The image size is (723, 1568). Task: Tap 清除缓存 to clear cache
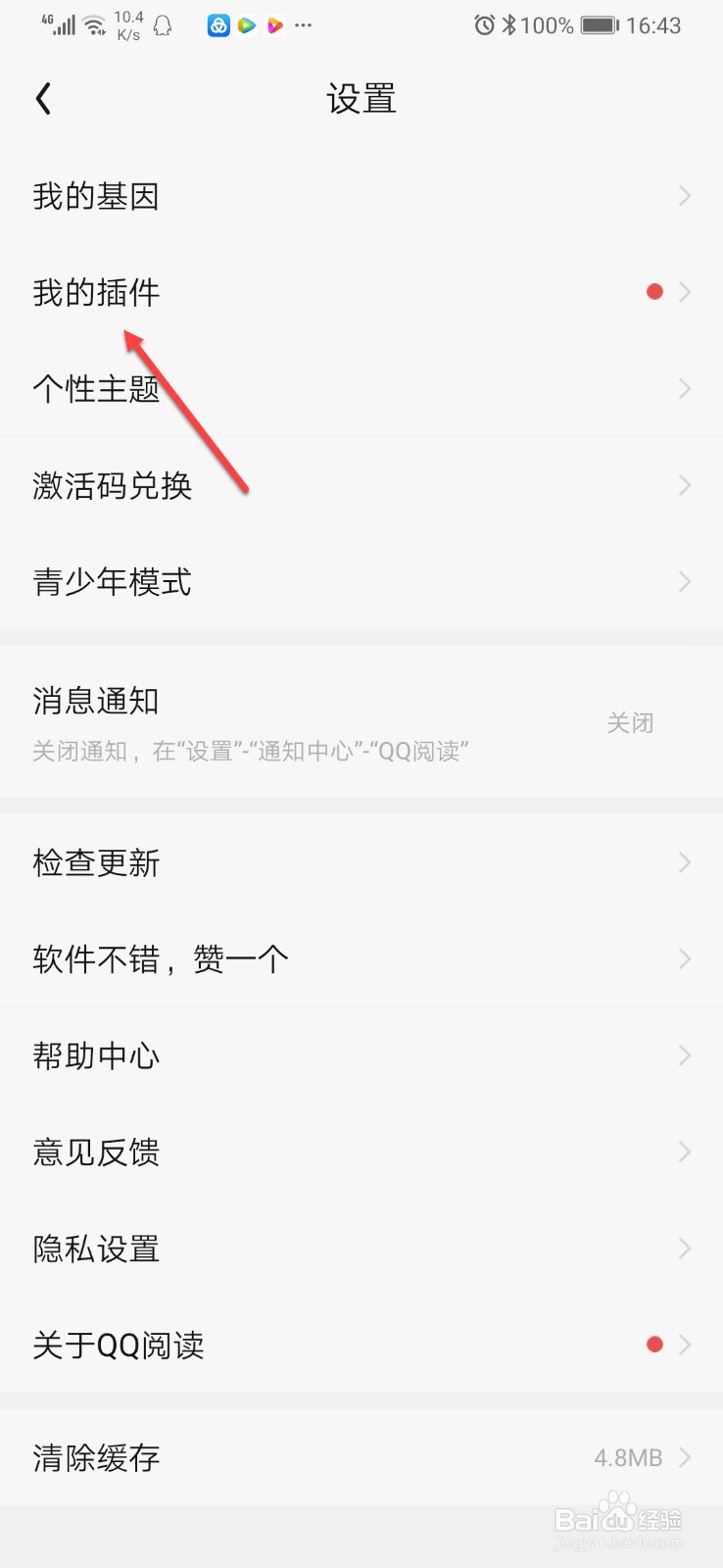point(94,1457)
